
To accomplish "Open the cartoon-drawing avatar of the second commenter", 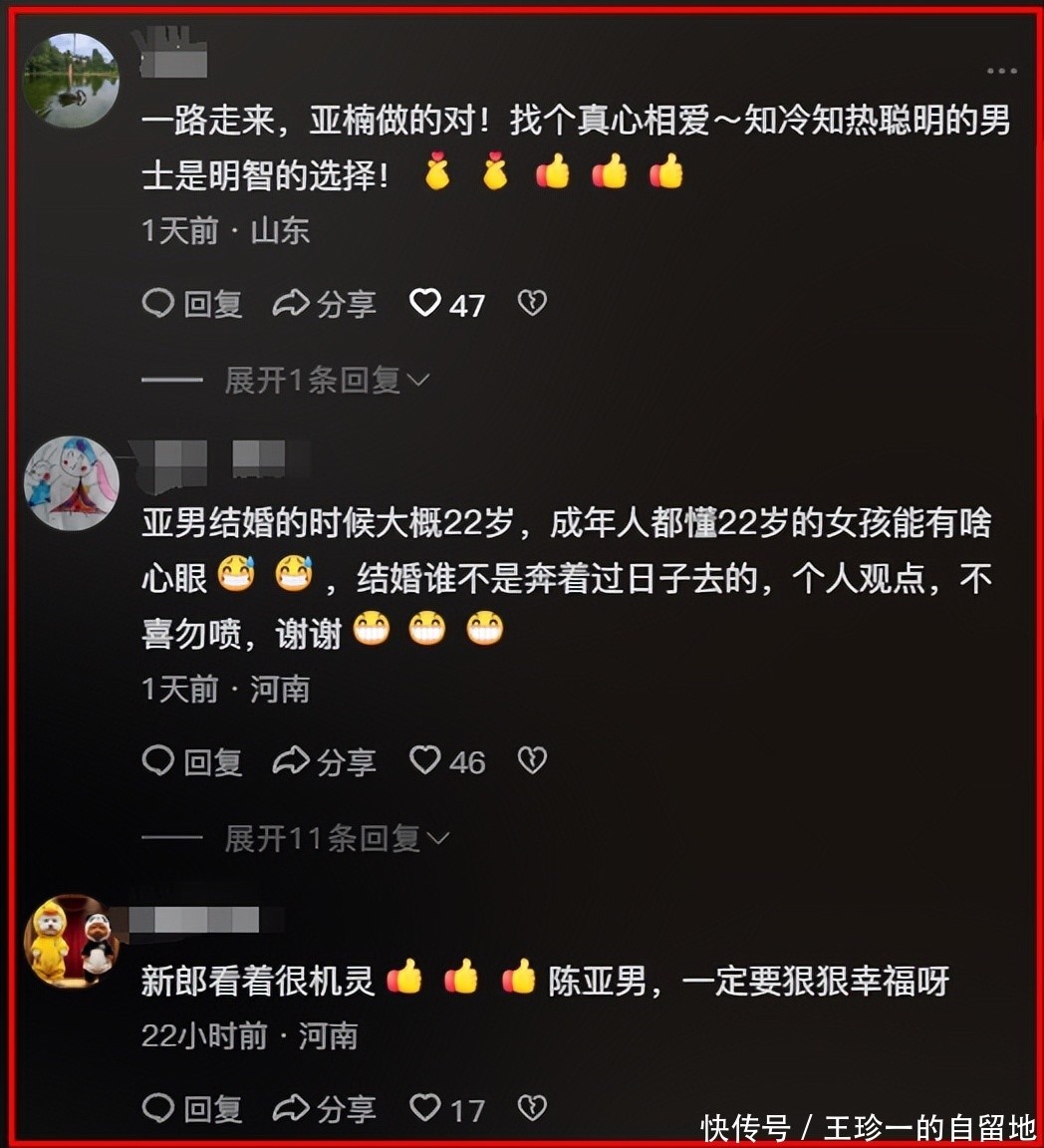I will (x=71, y=483).
